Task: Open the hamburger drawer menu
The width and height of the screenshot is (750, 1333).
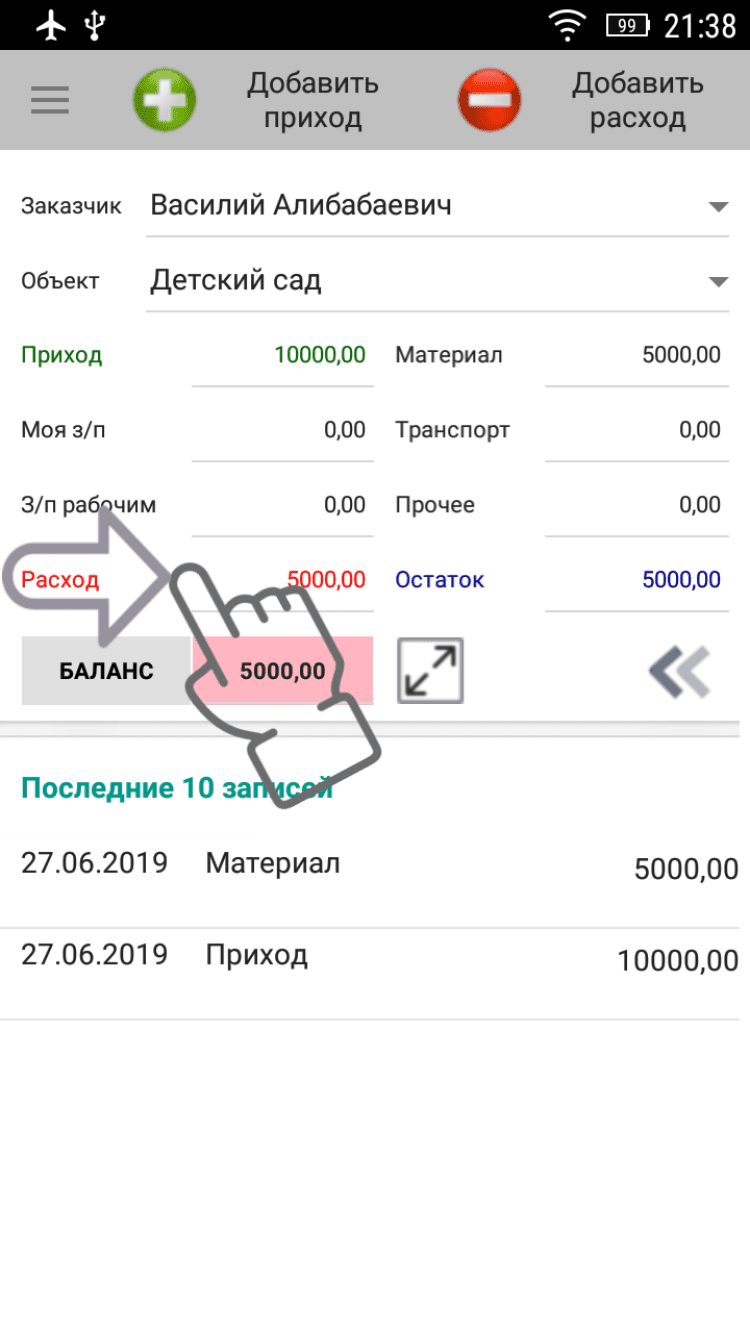Action: pos(50,100)
